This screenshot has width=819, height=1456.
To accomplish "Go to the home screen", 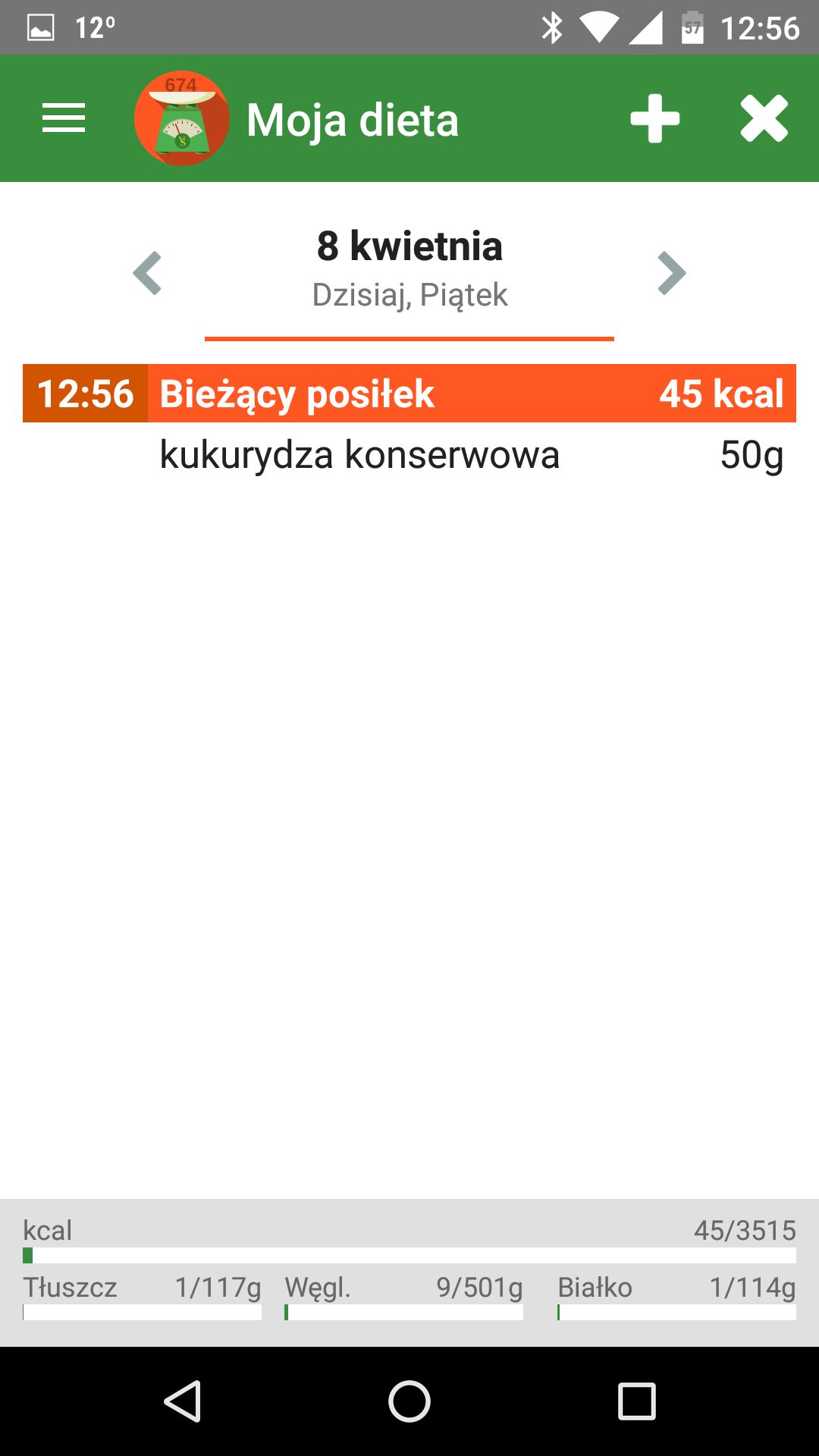I will click(x=409, y=1401).
